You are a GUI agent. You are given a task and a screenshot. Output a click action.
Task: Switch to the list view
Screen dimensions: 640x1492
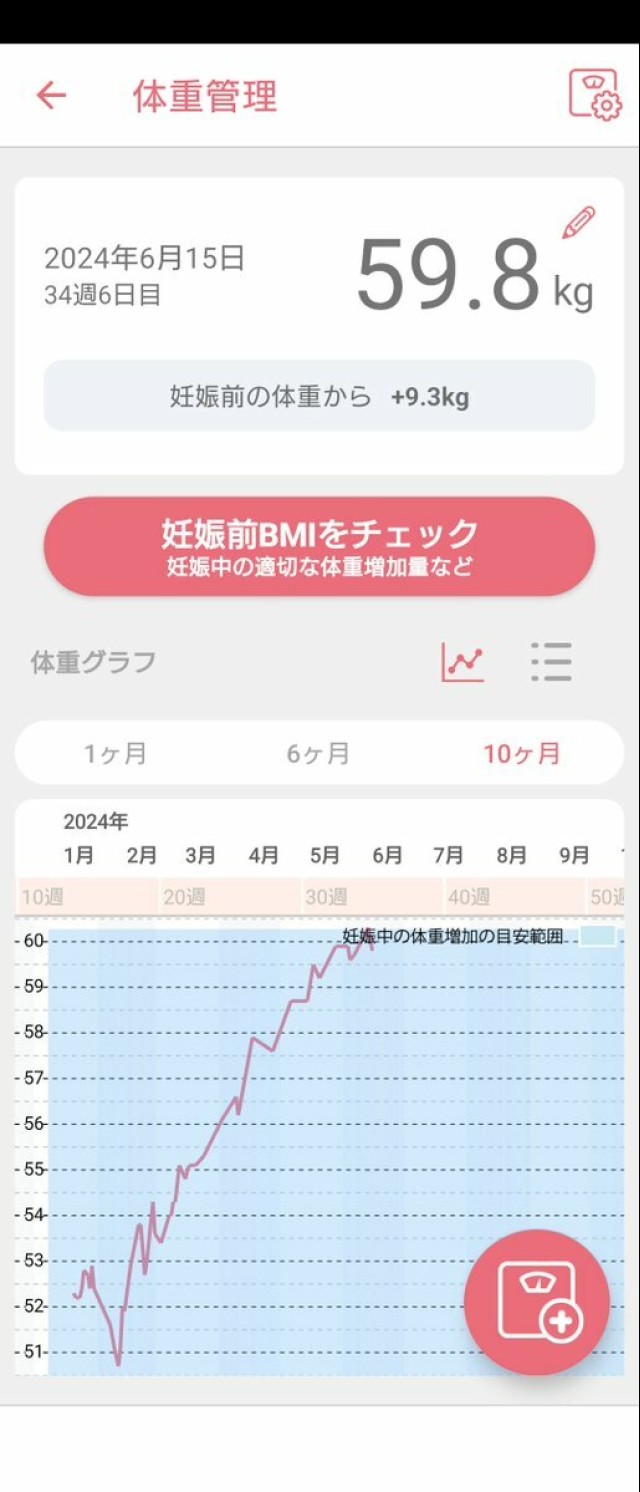pos(551,662)
